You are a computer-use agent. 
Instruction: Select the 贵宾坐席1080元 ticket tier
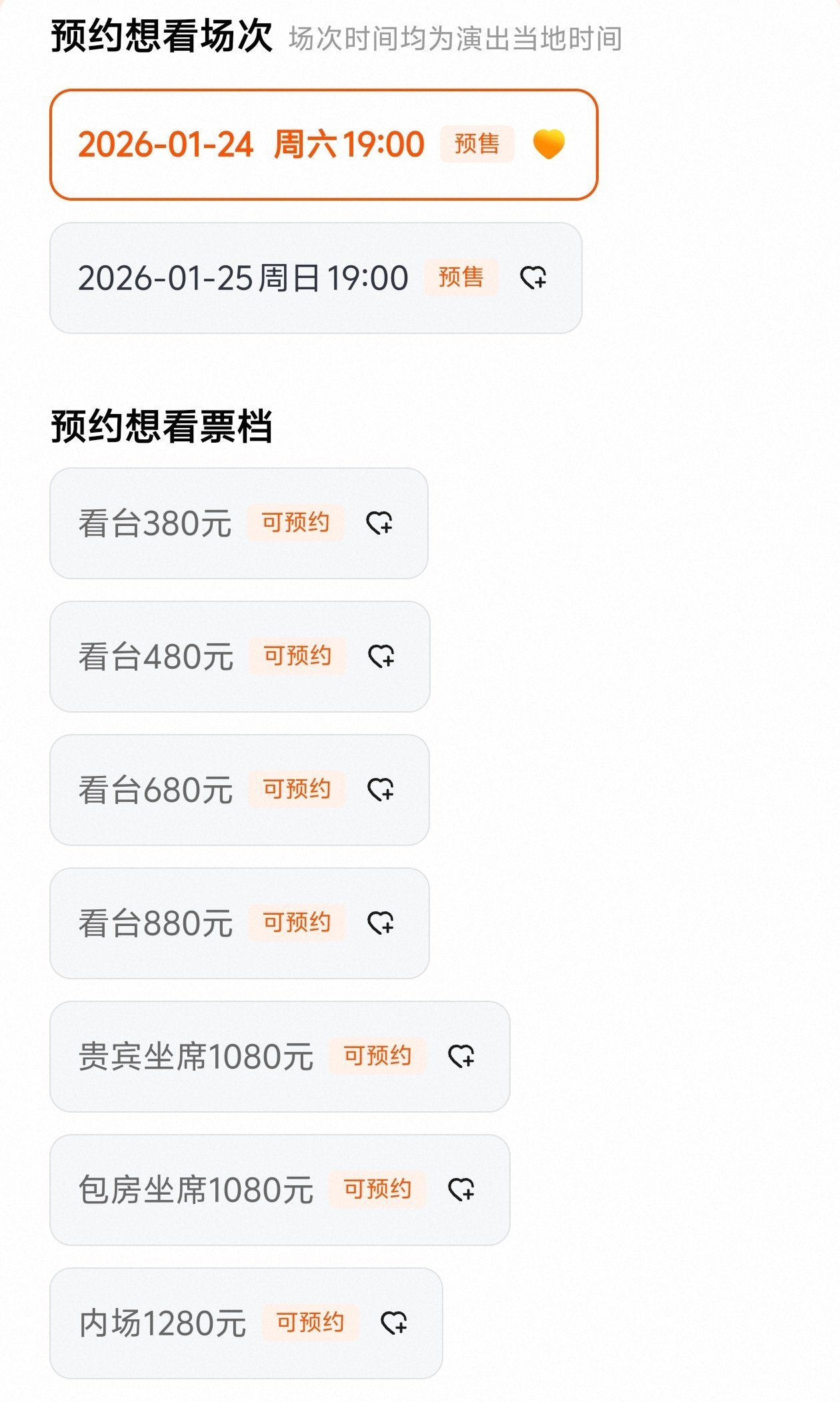[x=279, y=1057]
